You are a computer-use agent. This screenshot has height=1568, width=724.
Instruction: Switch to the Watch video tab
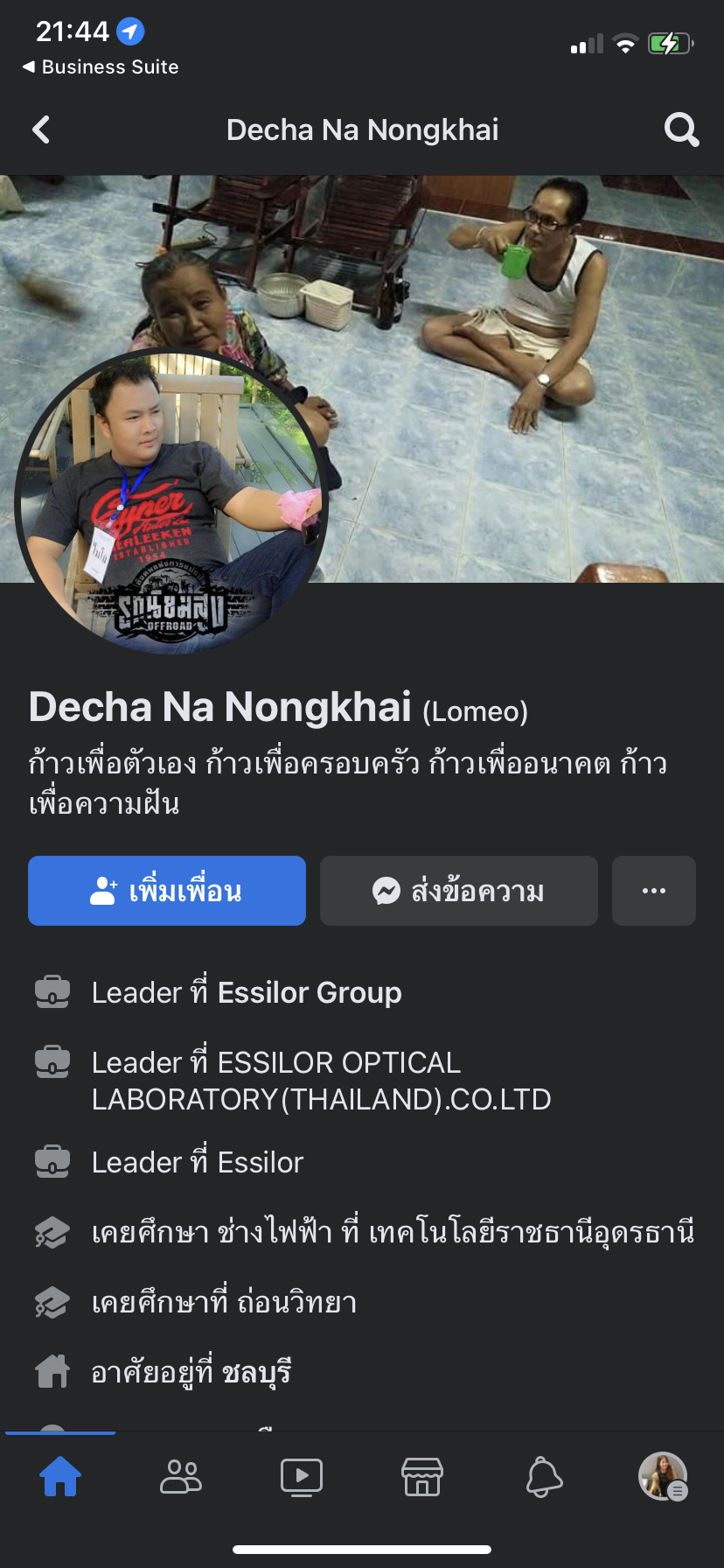302,1477
